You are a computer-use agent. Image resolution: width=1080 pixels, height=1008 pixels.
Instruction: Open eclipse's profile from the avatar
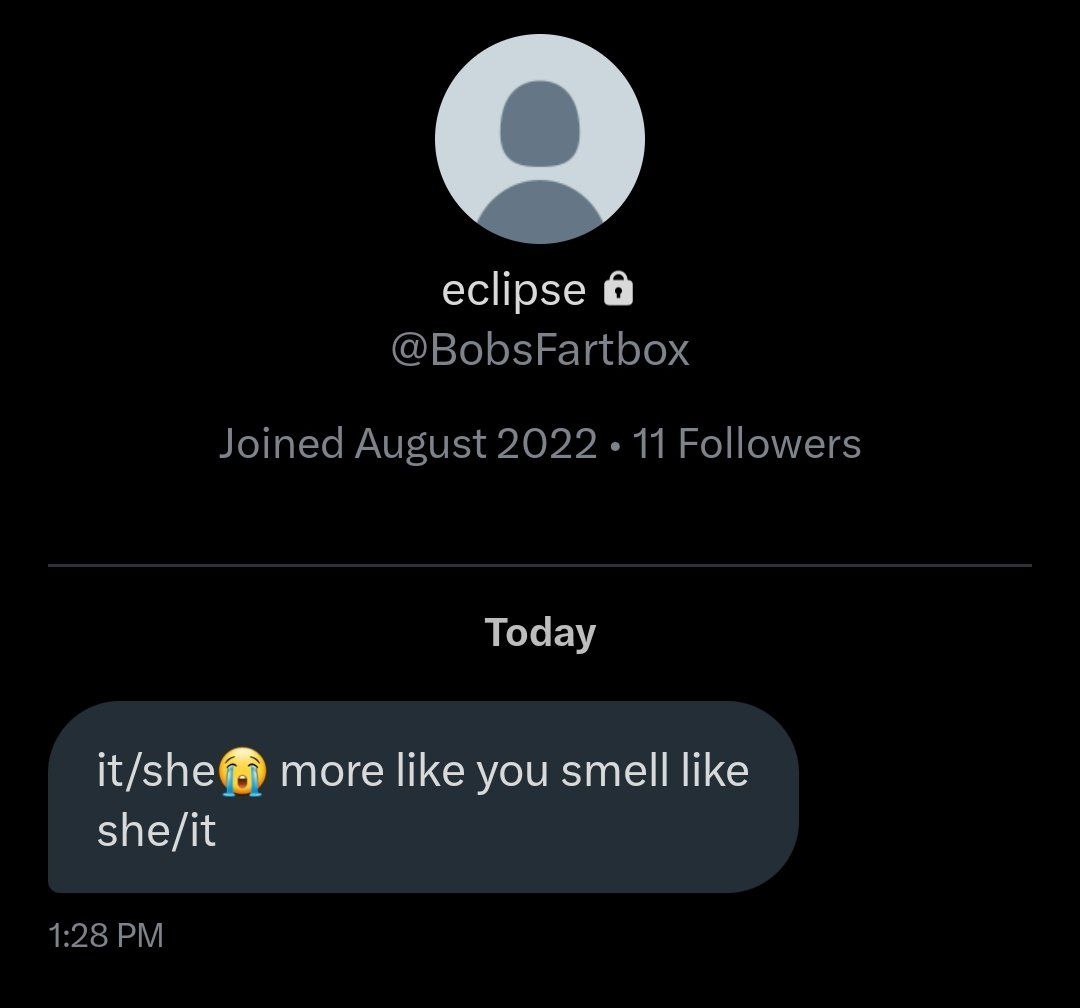[x=539, y=138]
